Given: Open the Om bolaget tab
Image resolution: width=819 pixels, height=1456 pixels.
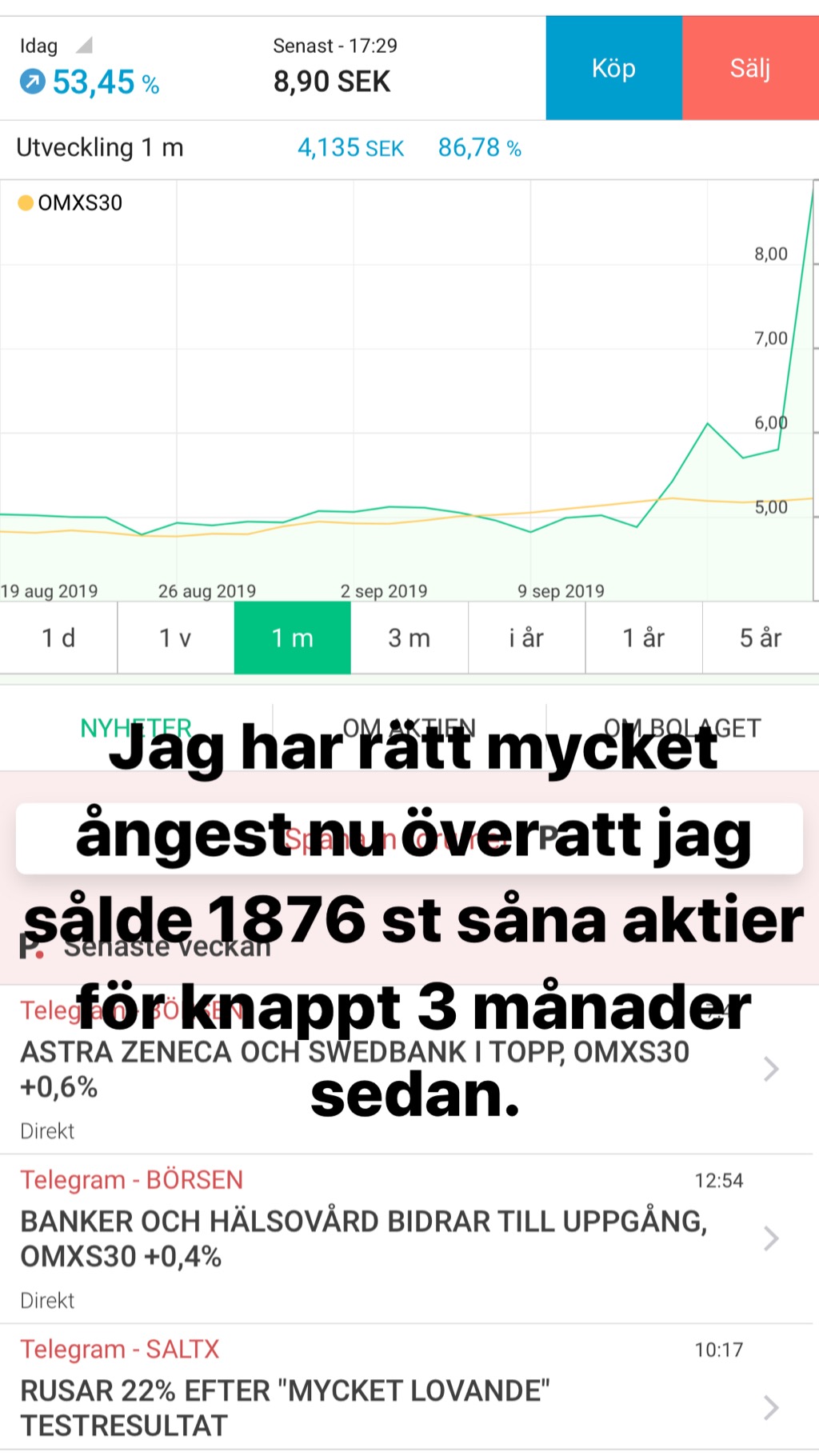Looking at the screenshot, I should pyautogui.click(x=682, y=728).
